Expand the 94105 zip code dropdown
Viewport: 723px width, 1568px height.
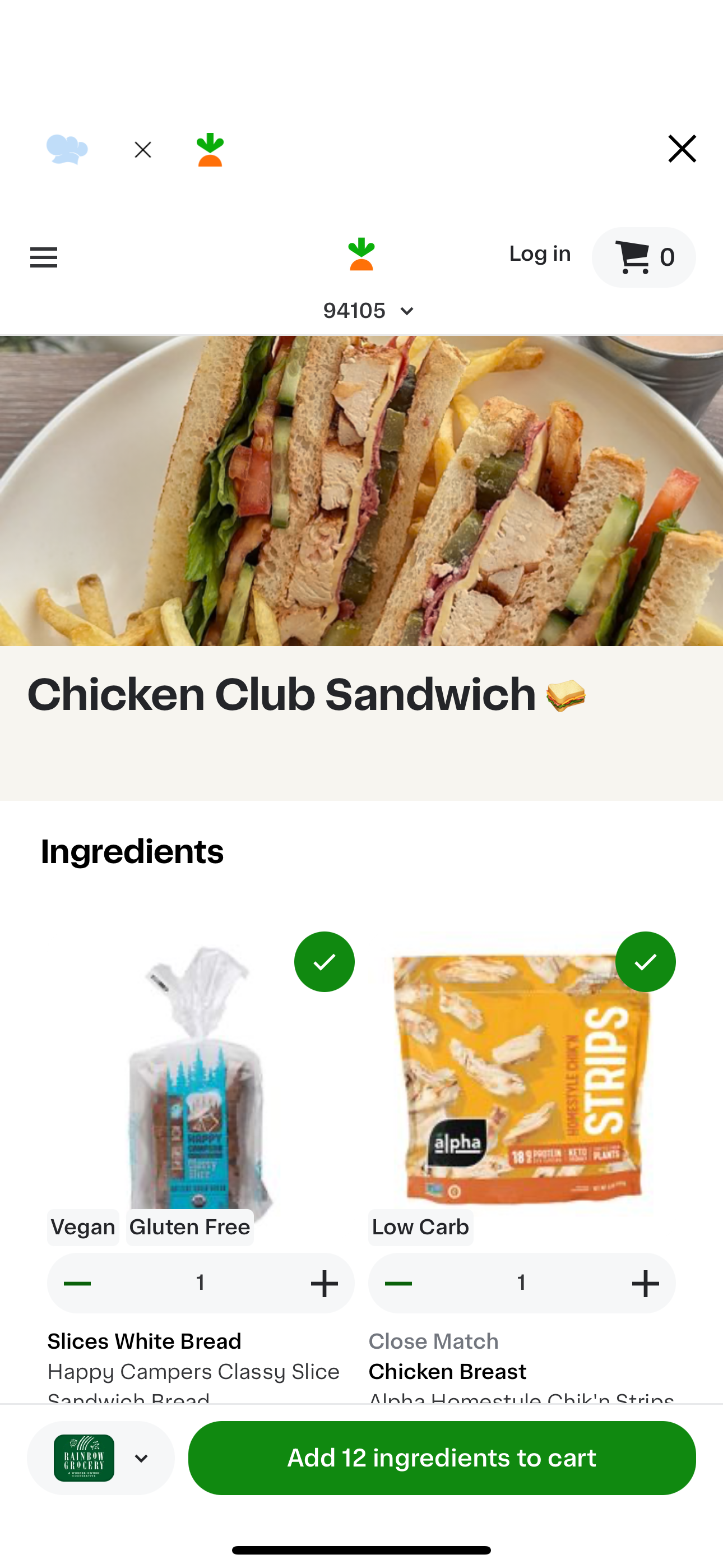pyautogui.click(x=368, y=311)
